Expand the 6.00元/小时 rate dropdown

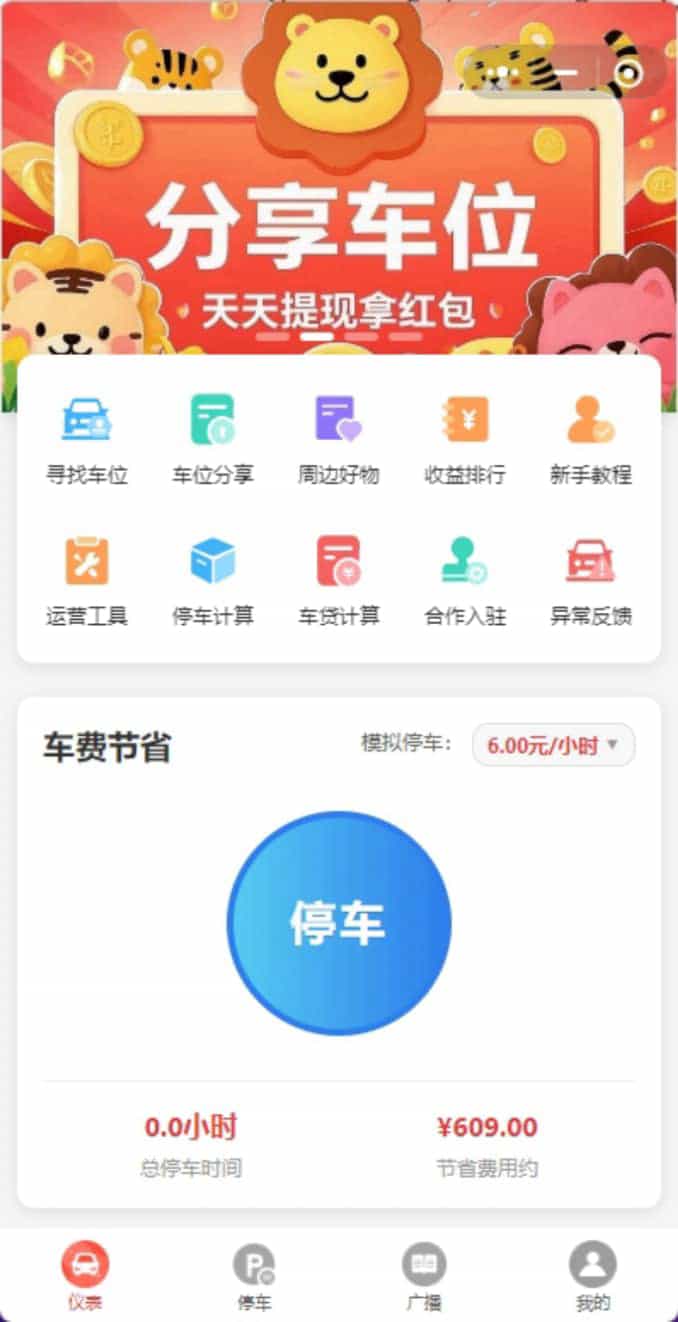[x=553, y=745]
